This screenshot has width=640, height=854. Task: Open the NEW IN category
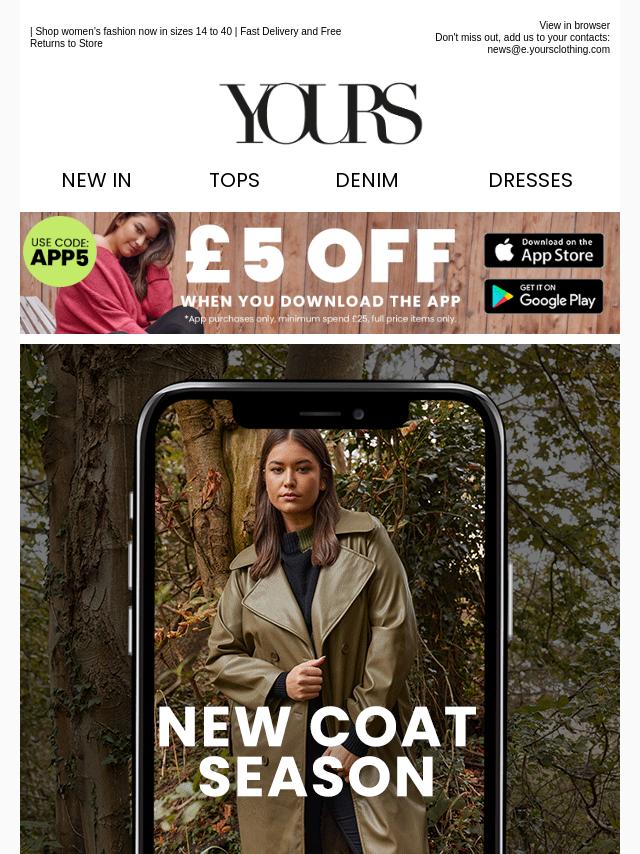pos(96,181)
